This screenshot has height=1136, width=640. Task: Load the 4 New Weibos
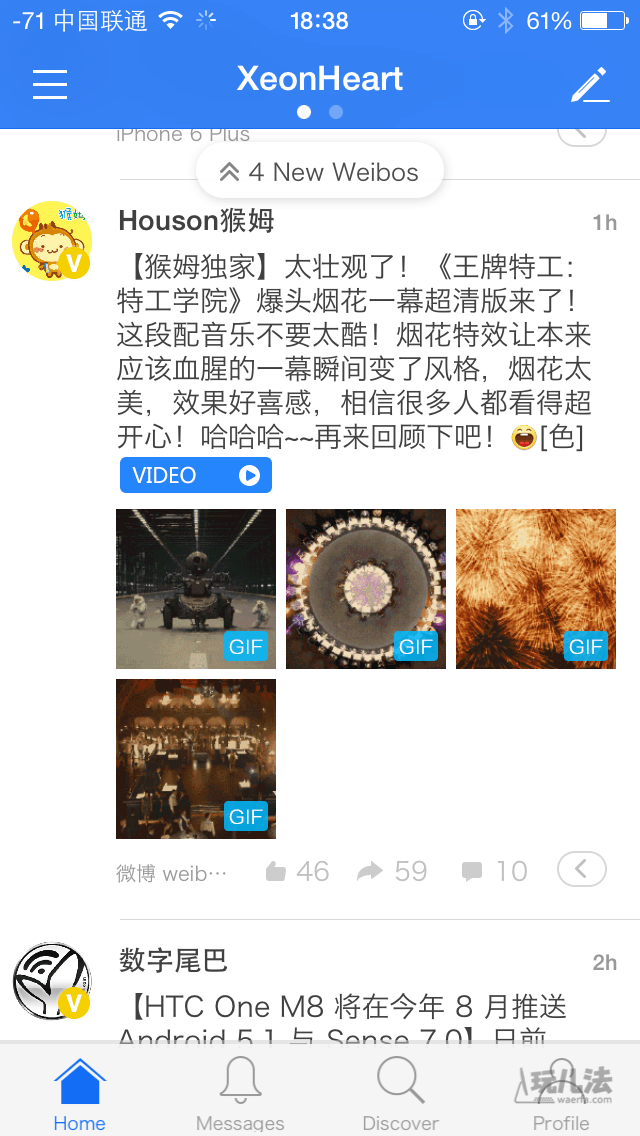[x=320, y=172]
